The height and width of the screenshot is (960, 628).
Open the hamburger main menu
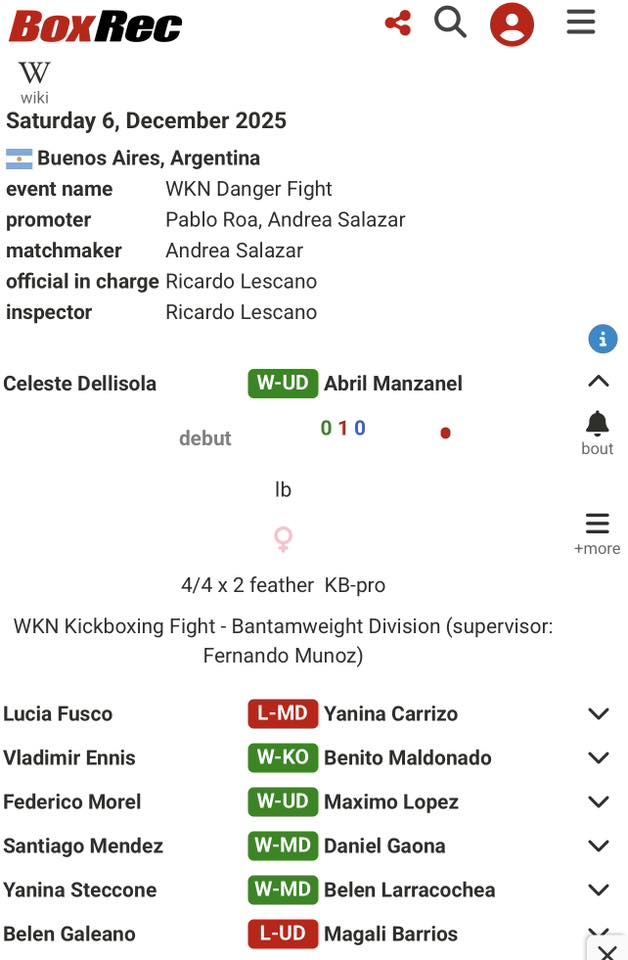[x=581, y=22]
